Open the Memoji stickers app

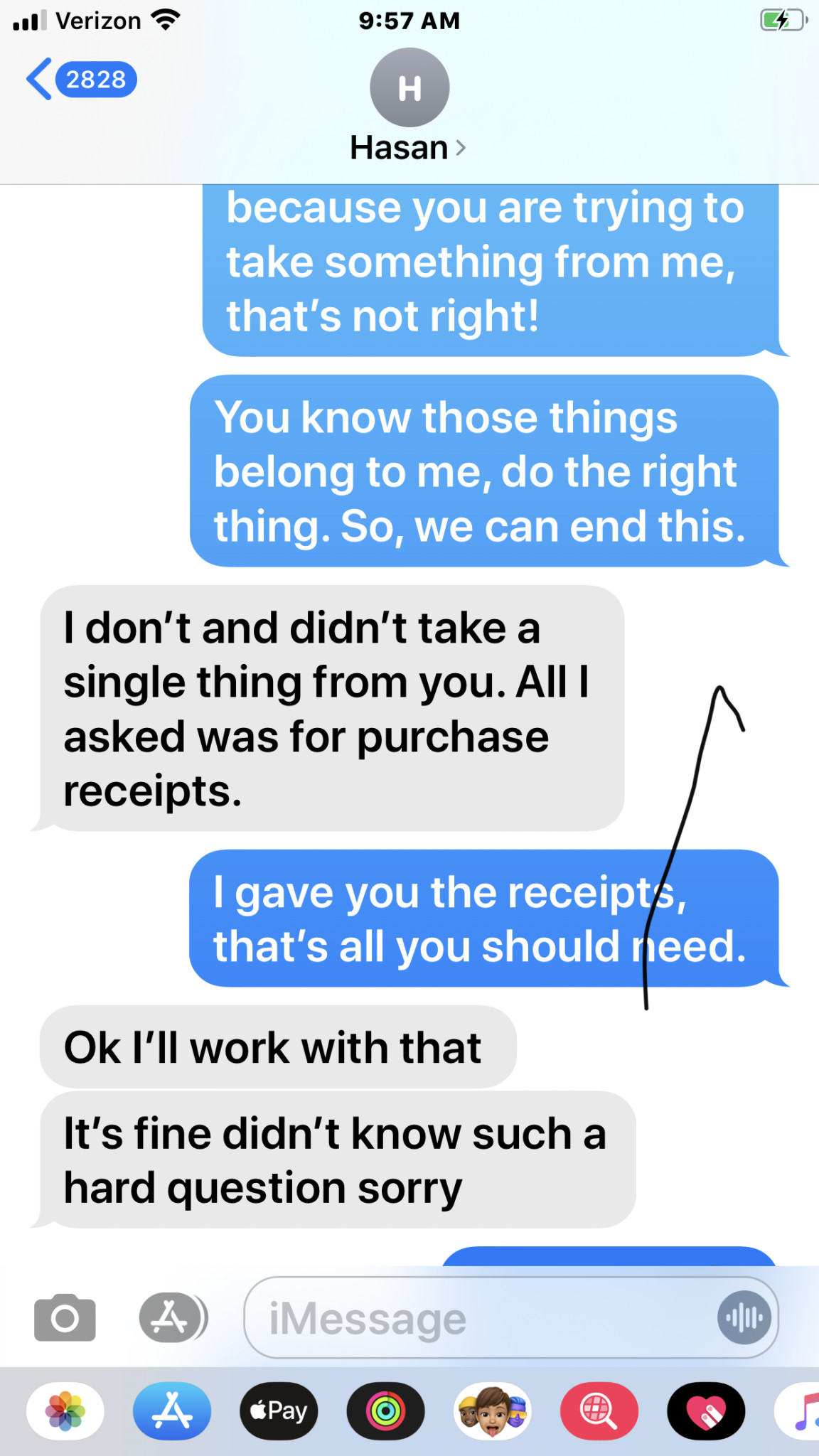pos(492,1410)
